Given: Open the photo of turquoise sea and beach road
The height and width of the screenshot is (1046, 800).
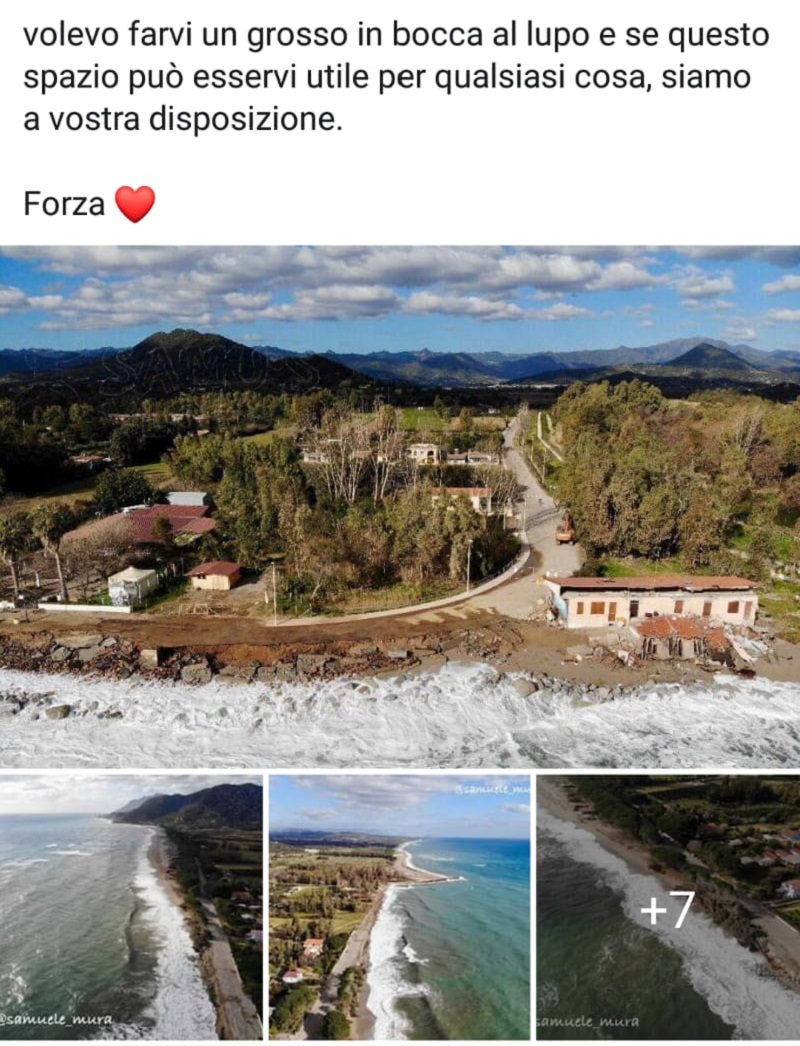Looking at the screenshot, I should click(399, 907).
